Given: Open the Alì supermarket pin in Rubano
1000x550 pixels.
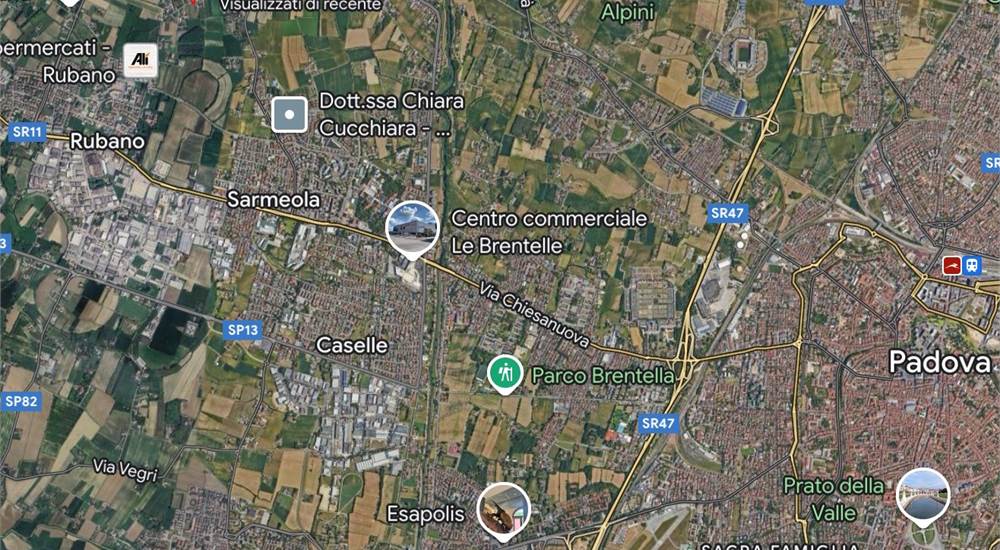Looking at the screenshot, I should [140, 62].
